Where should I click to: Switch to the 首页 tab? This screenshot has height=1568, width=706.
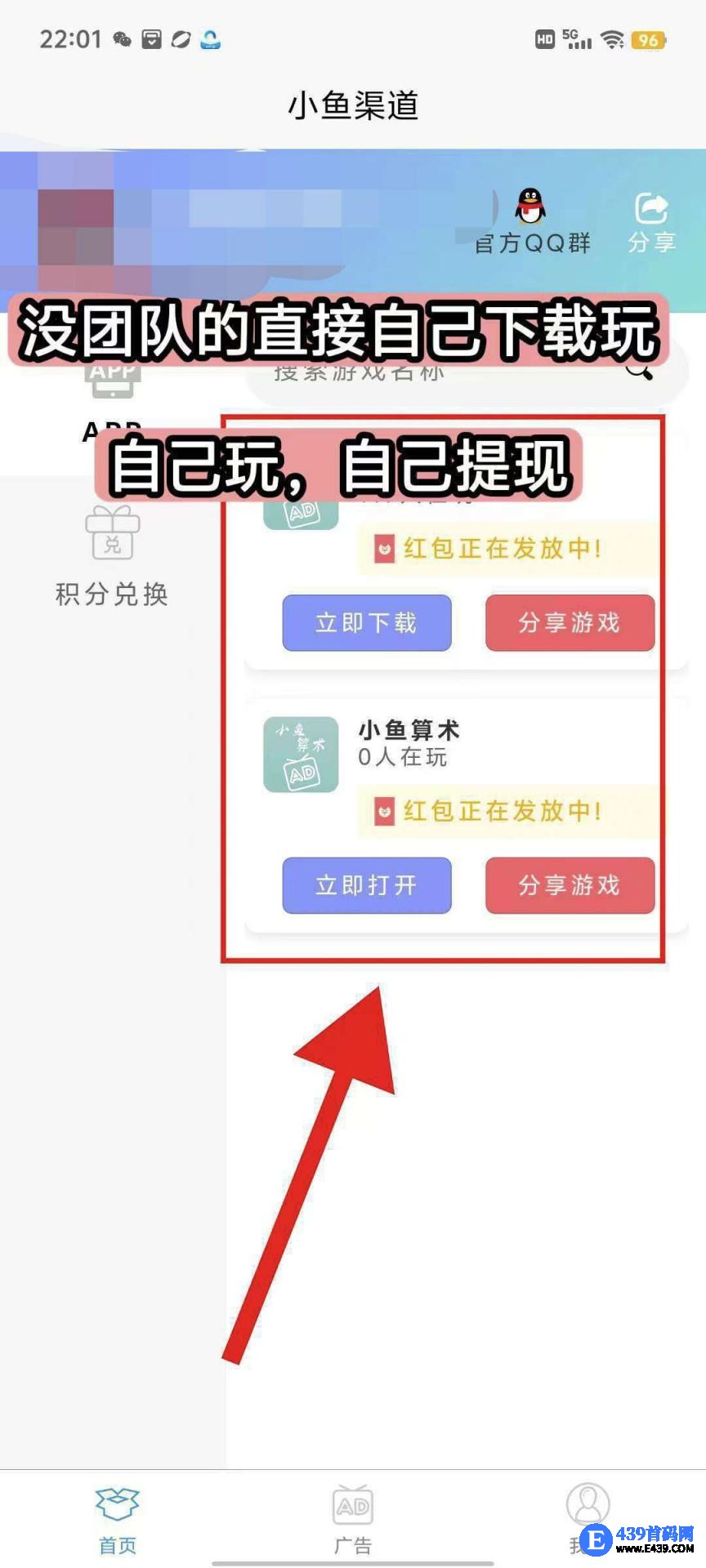coord(118,1521)
